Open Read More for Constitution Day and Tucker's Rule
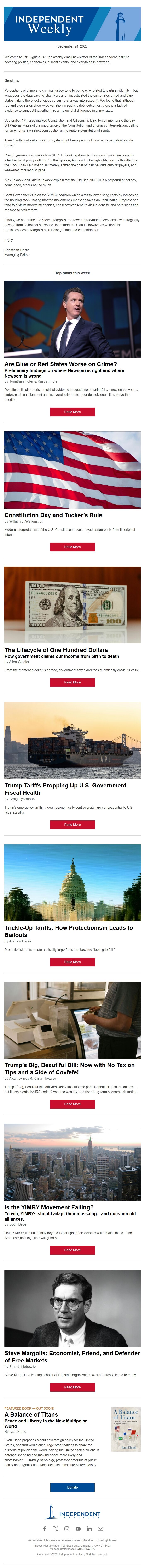145x1568 pixels. [x=72, y=547]
